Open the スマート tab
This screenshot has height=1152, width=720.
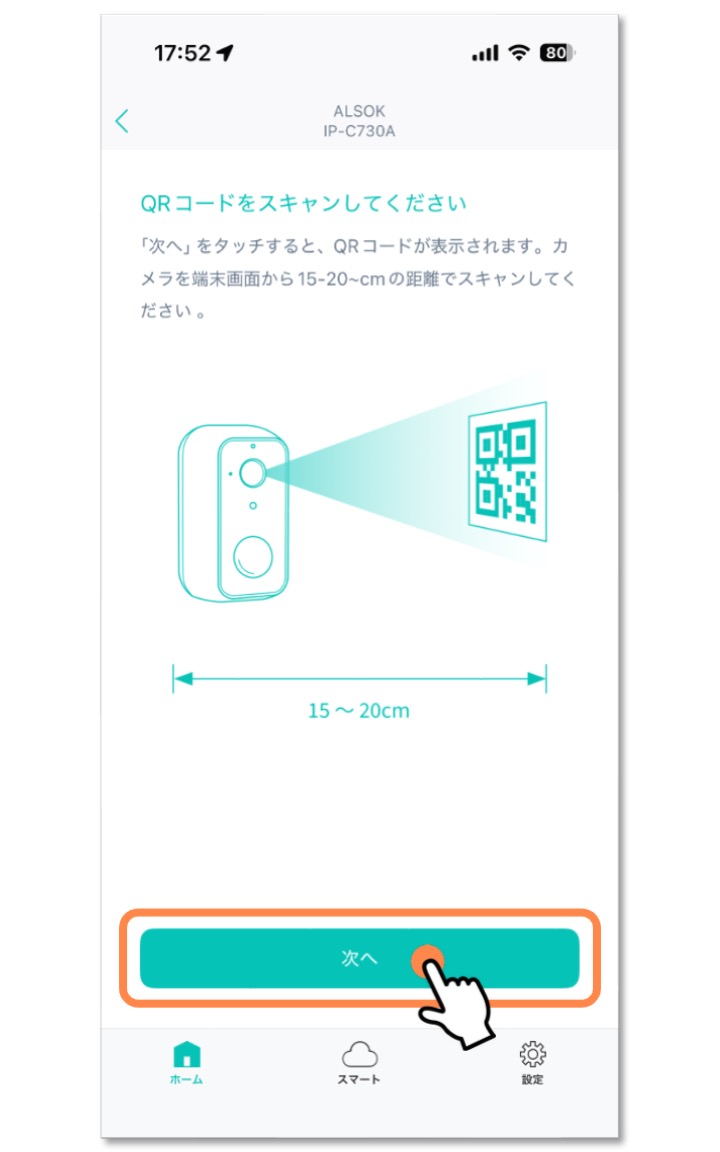(359, 1063)
